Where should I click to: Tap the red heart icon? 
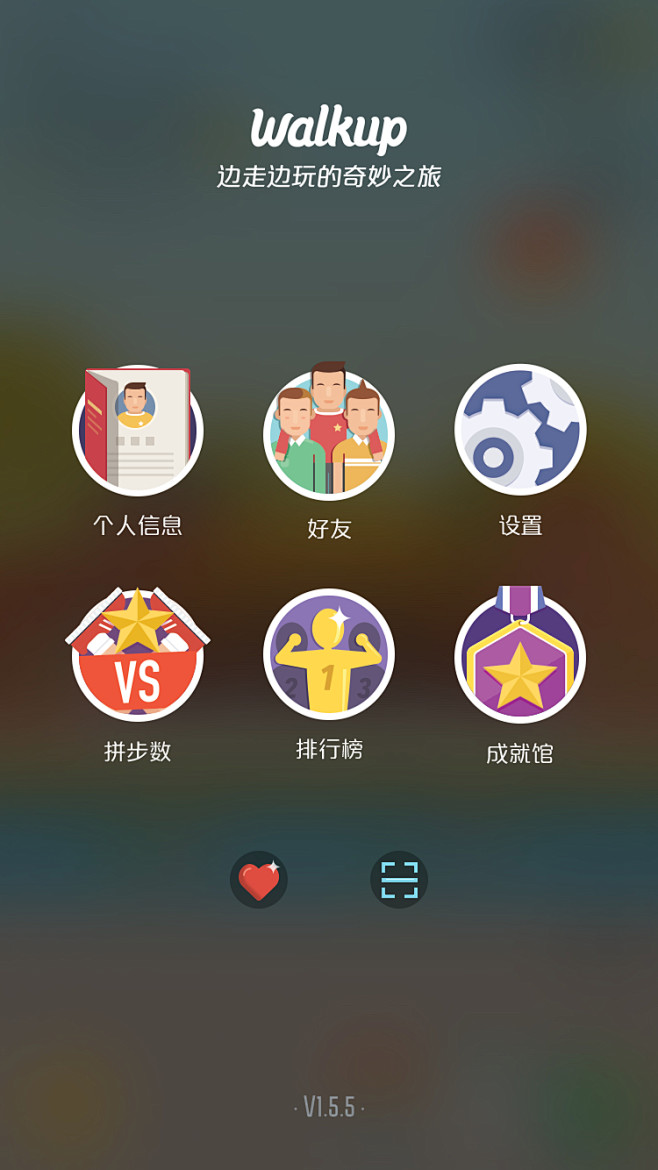pos(259,880)
